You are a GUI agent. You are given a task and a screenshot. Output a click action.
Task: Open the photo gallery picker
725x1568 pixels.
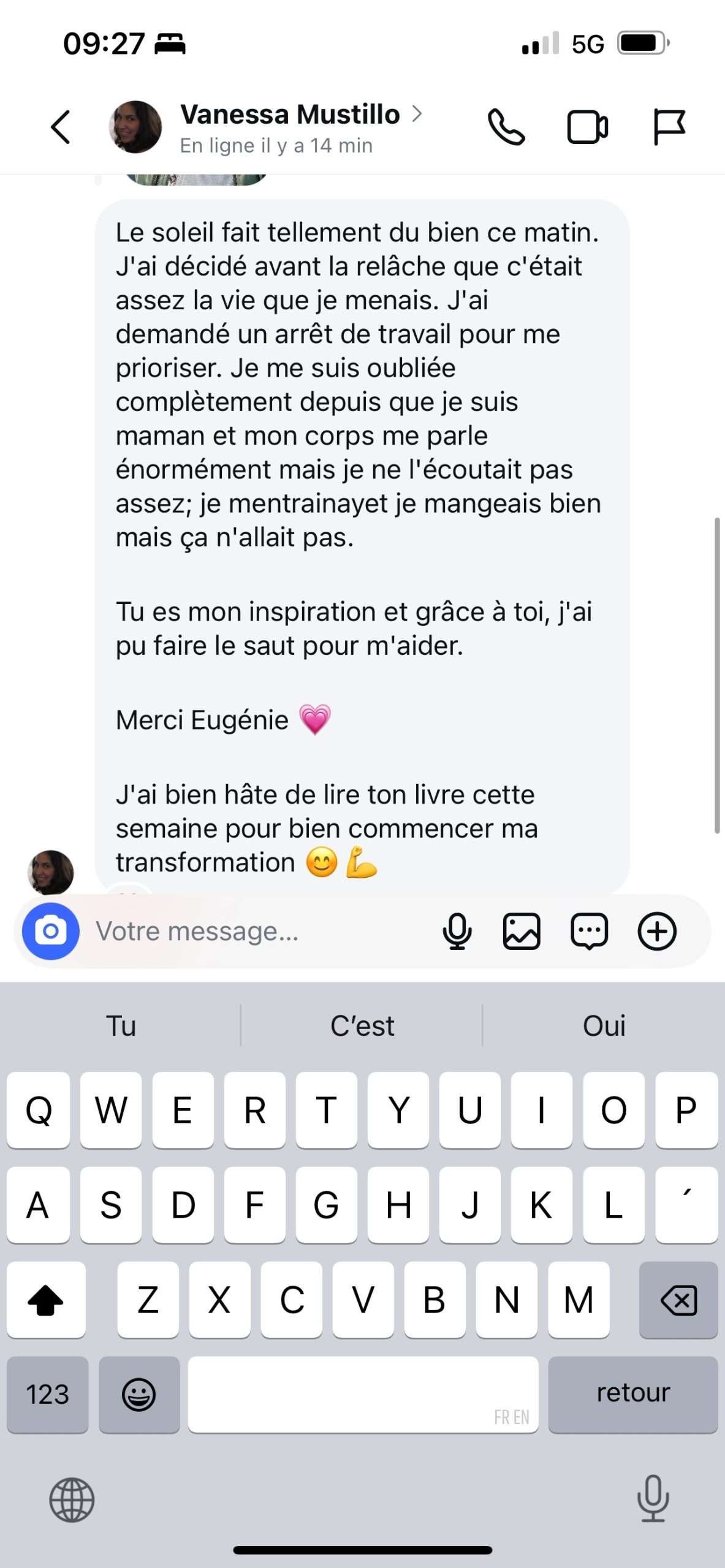coord(522,931)
